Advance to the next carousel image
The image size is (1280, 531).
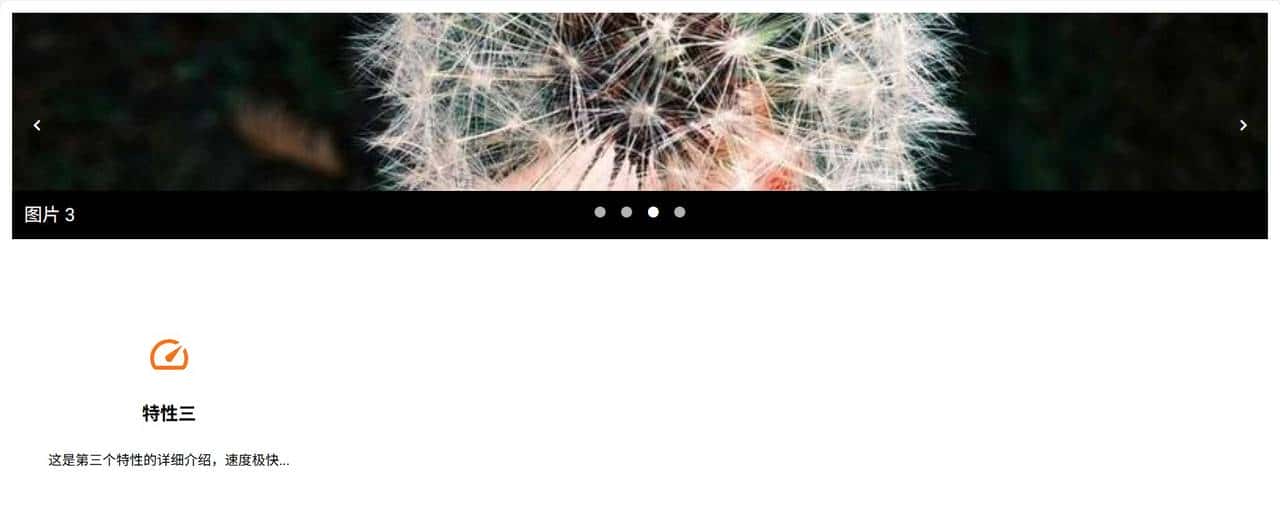click(1243, 125)
